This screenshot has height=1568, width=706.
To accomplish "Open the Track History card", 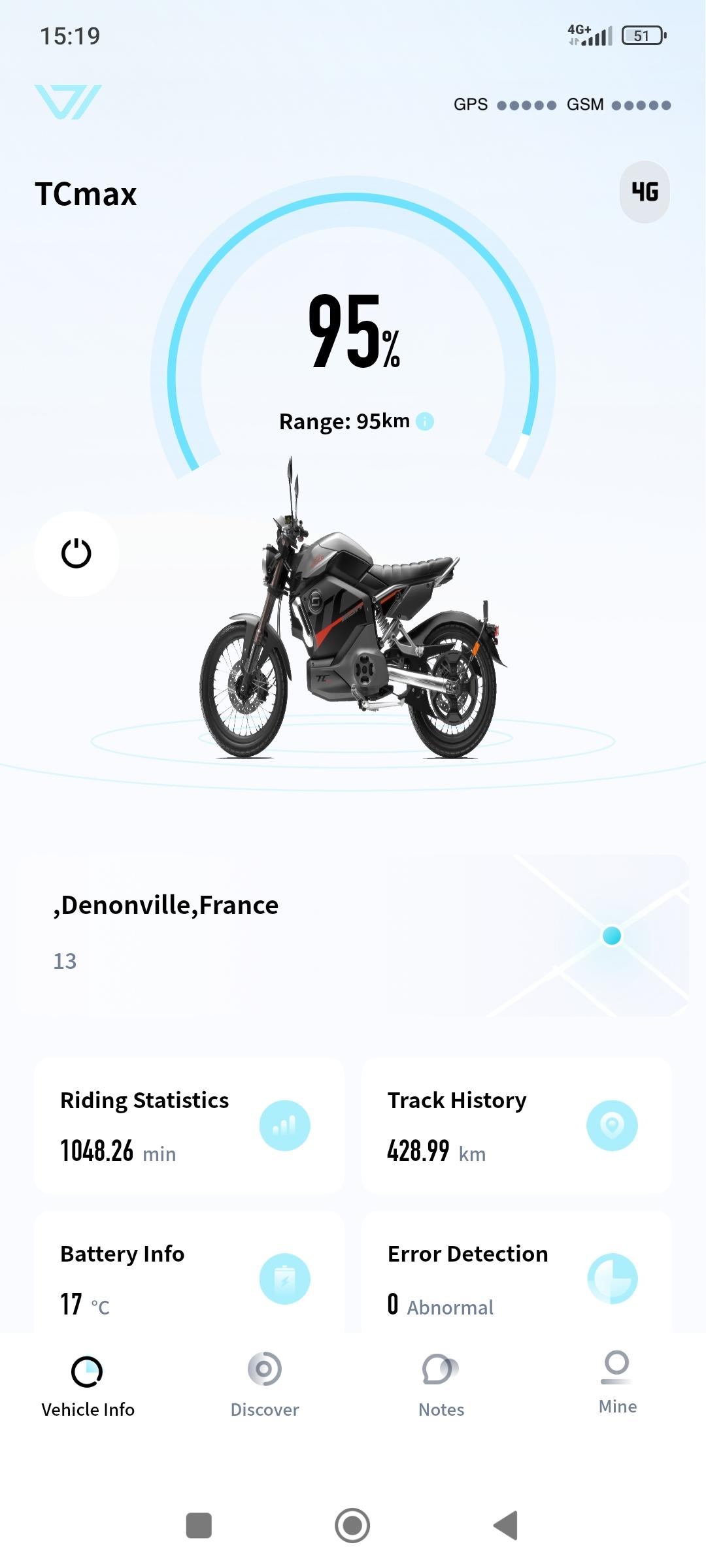I will coord(516,1125).
